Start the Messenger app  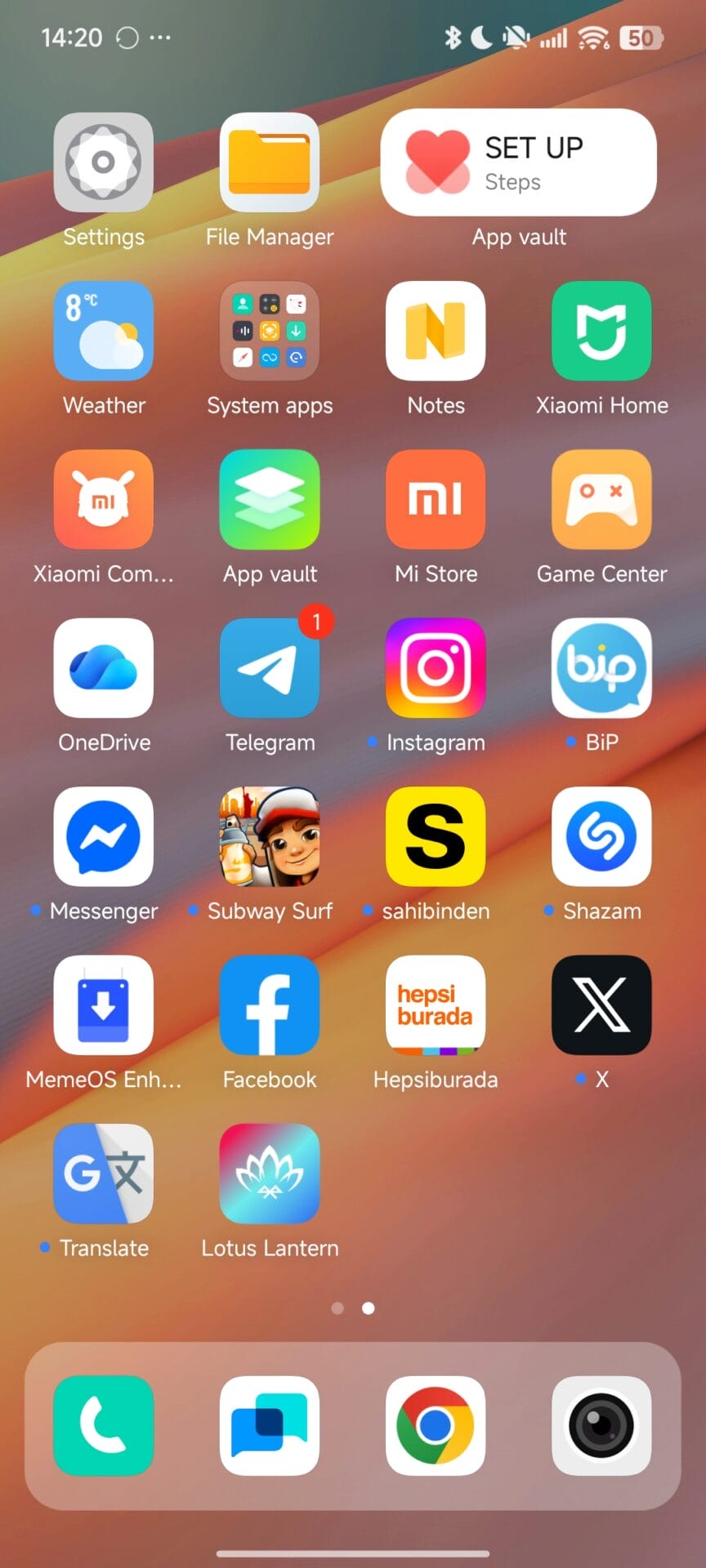point(103,836)
